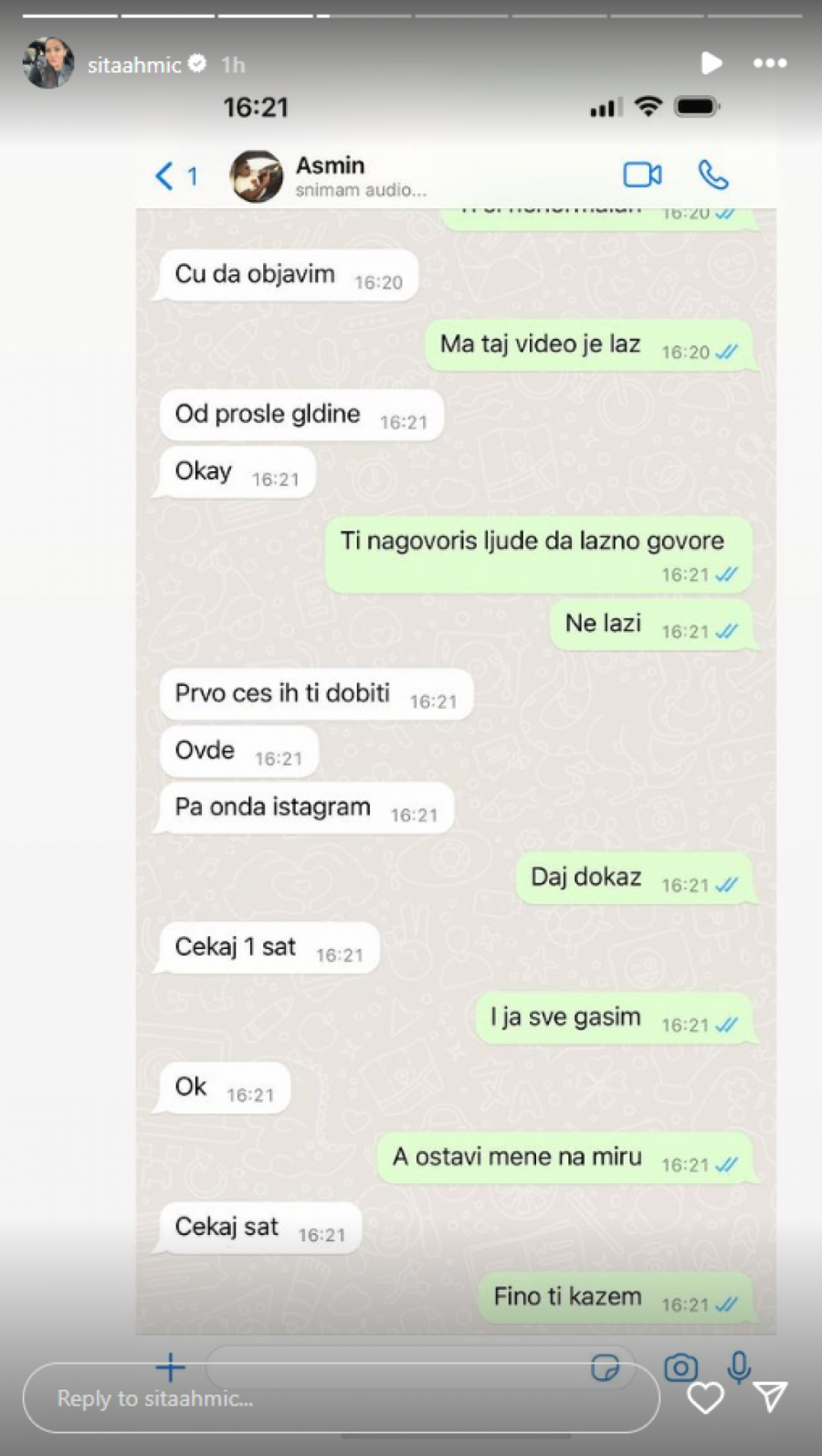The height and width of the screenshot is (1456, 822).
Task: Open the sitaahmic username link
Action: pyautogui.click(x=134, y=65)
